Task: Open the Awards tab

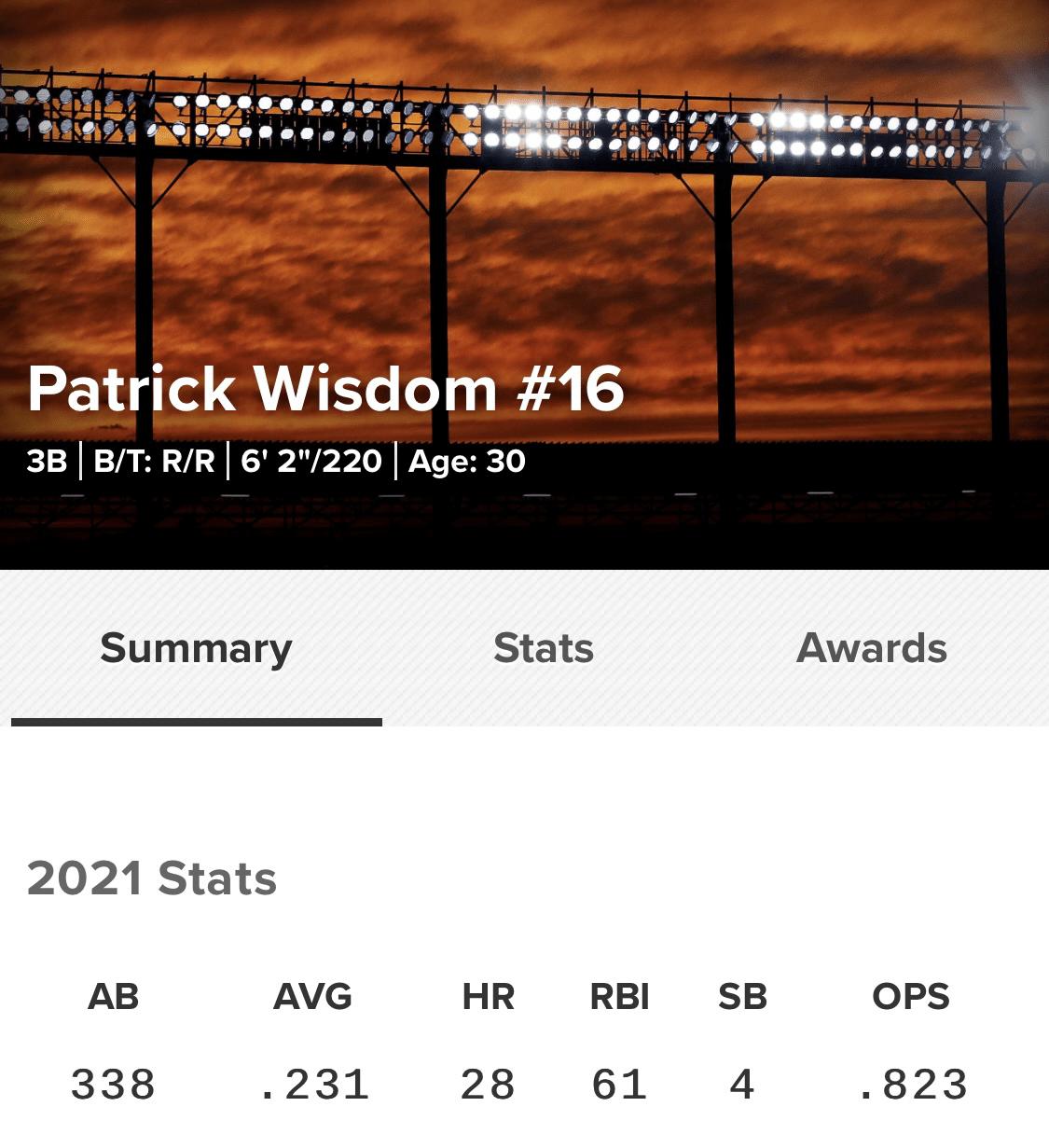Action: (871, 649)
